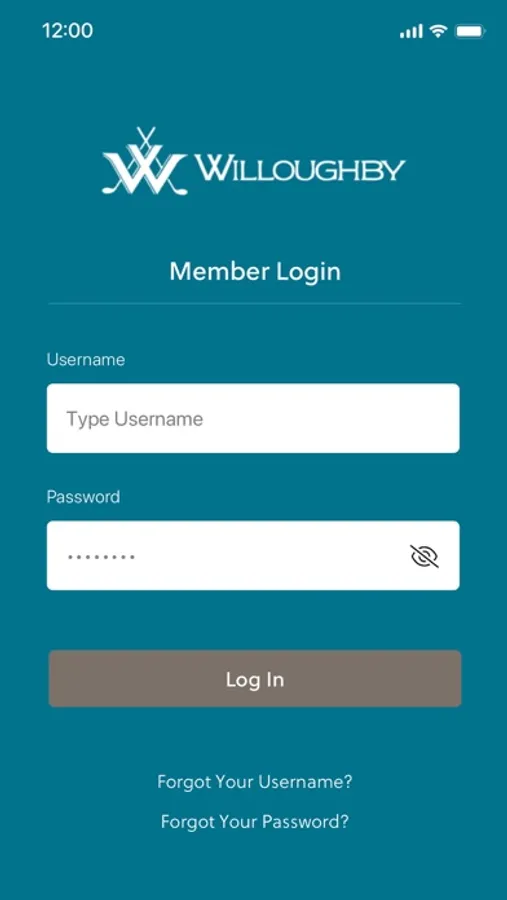The width and height of the screenshot is (507, 900).
Task: Open Forgot Your Password link
Action: click(255, 821)
